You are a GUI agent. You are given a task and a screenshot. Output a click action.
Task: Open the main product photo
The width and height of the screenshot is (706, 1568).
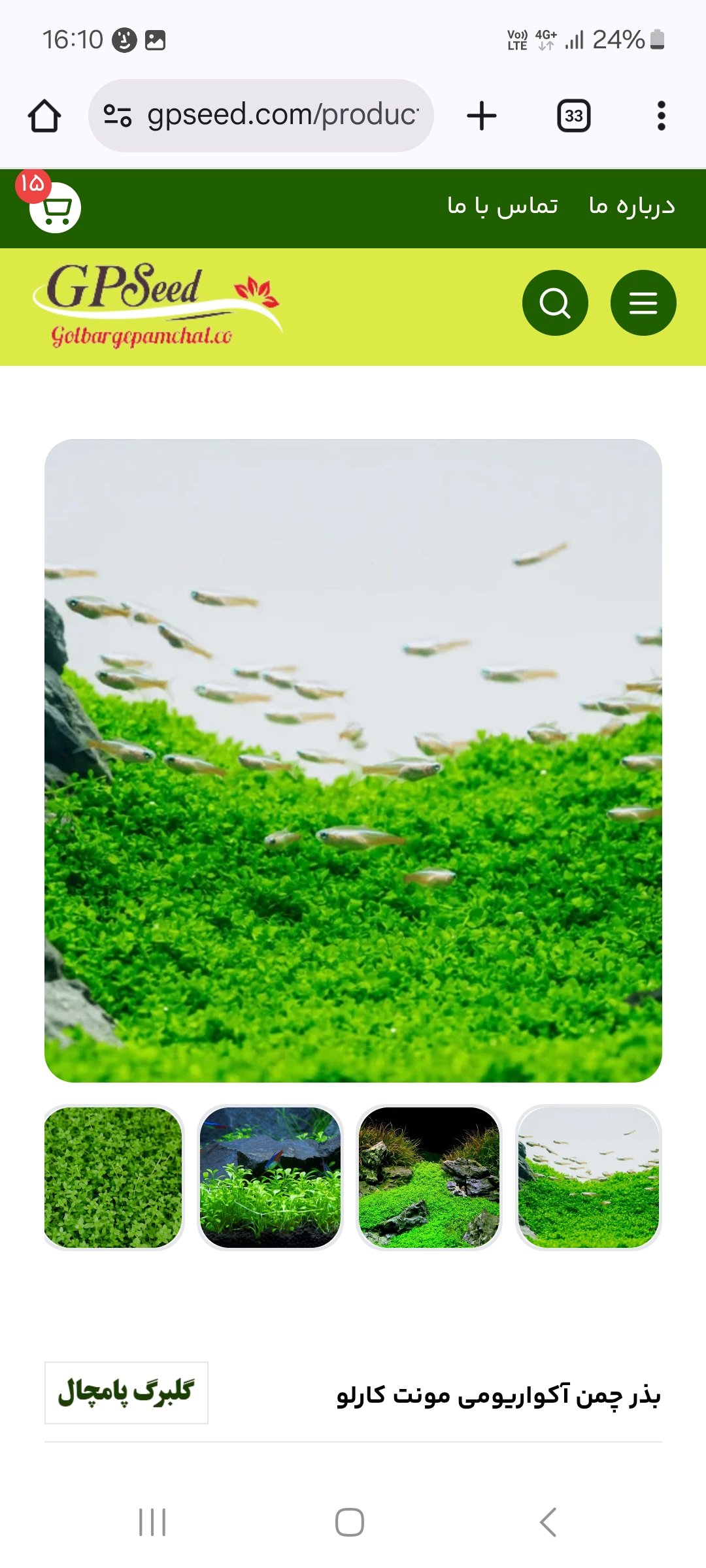coord(353,760)
